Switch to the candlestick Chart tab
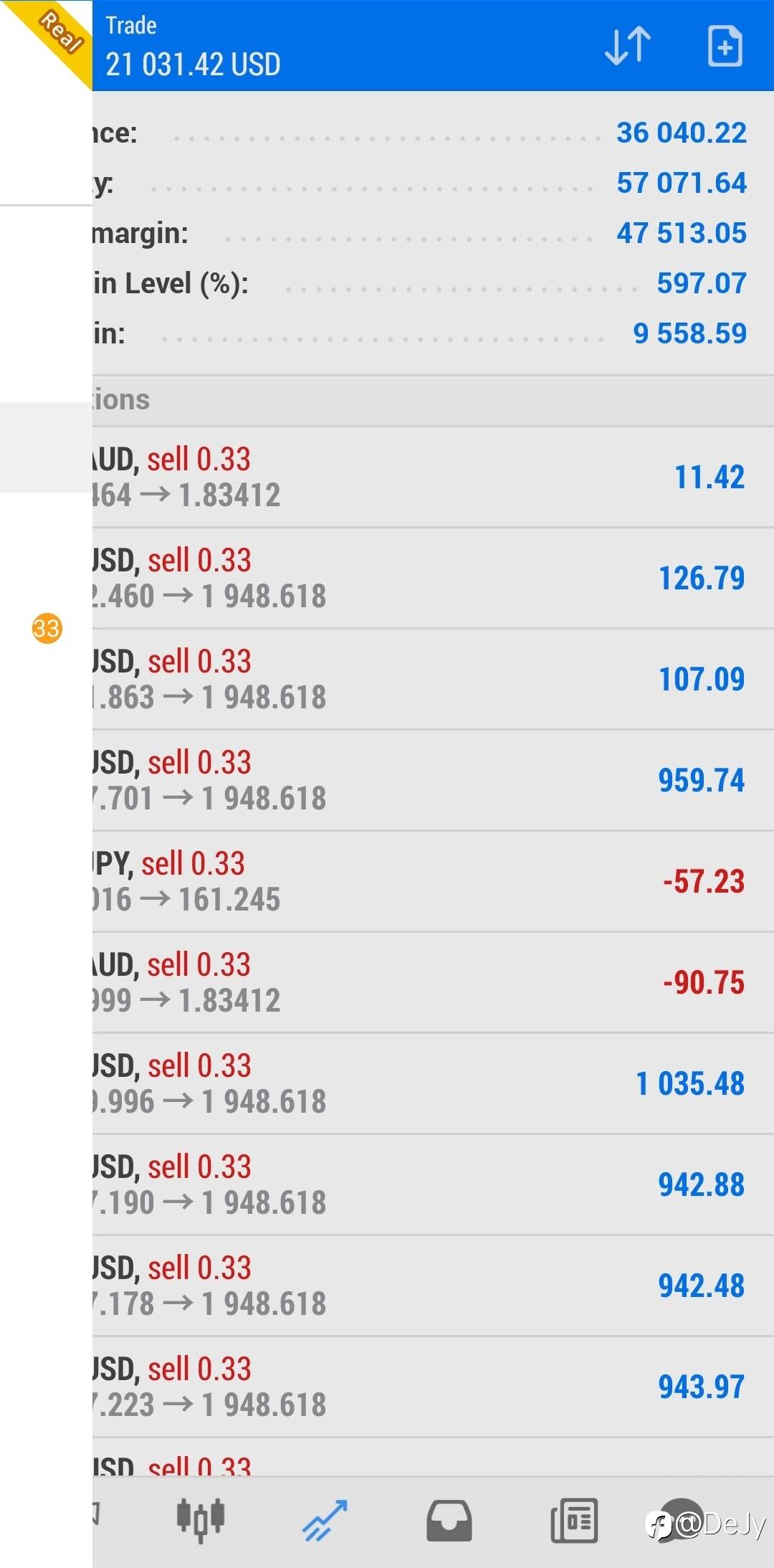774x1568 pixels. tap(201, 1520)
